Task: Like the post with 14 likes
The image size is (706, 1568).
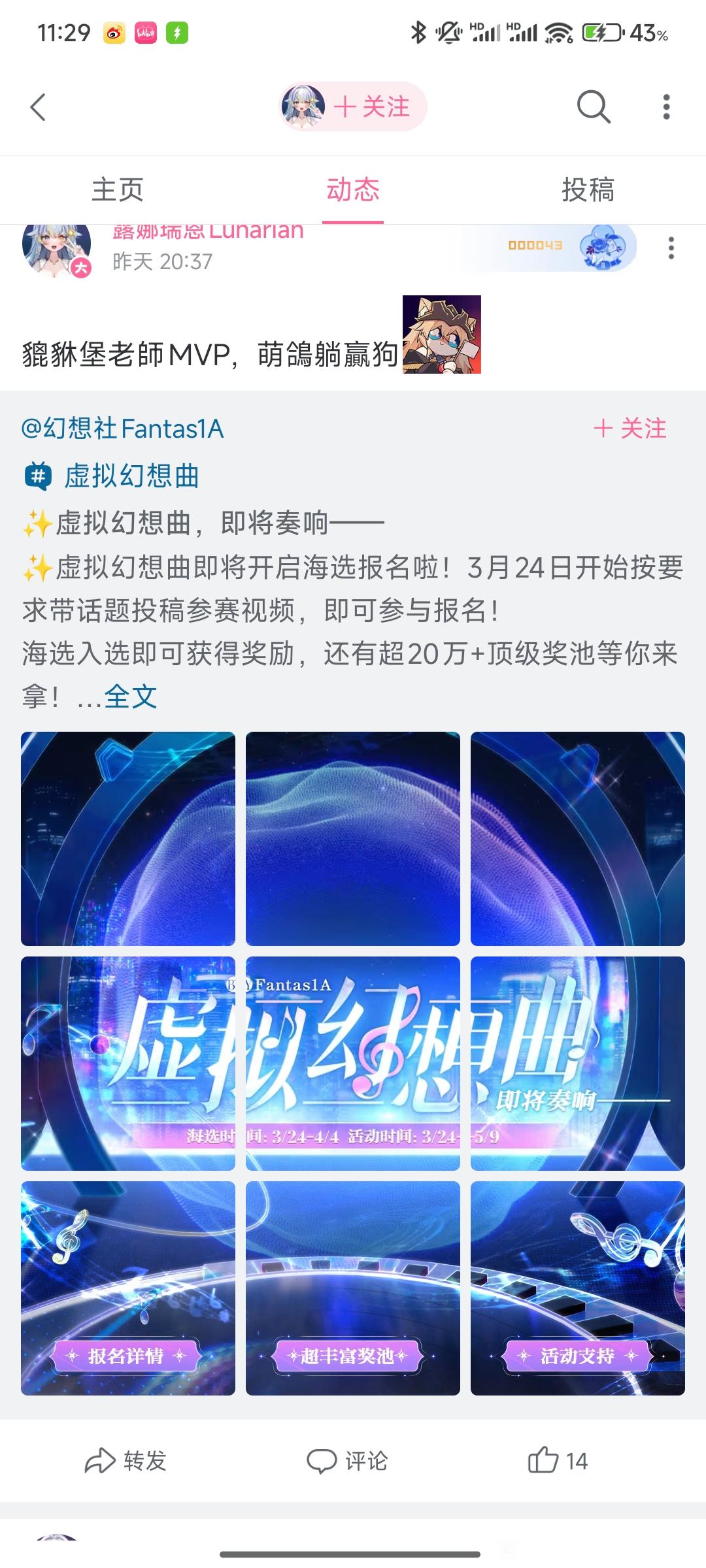Action: (558, 1461)
